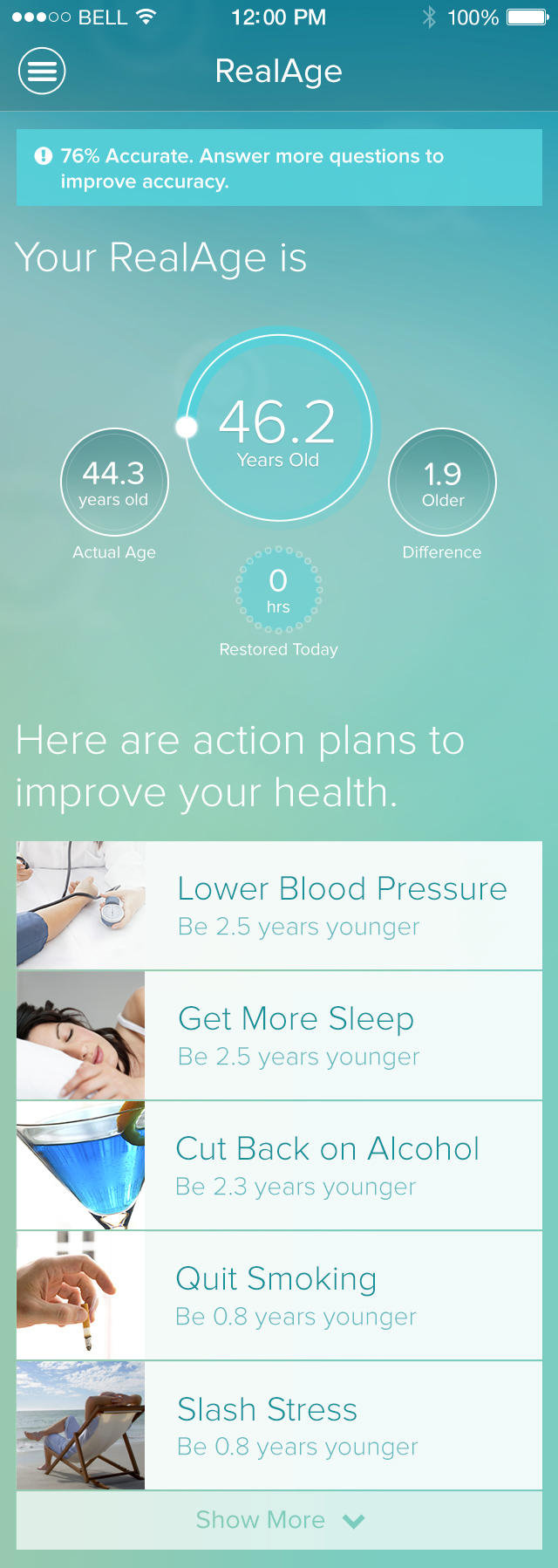558x1568 pixels.
Task: Open Lower Blood Pressure action plan
Action: [x=279, y=906]
